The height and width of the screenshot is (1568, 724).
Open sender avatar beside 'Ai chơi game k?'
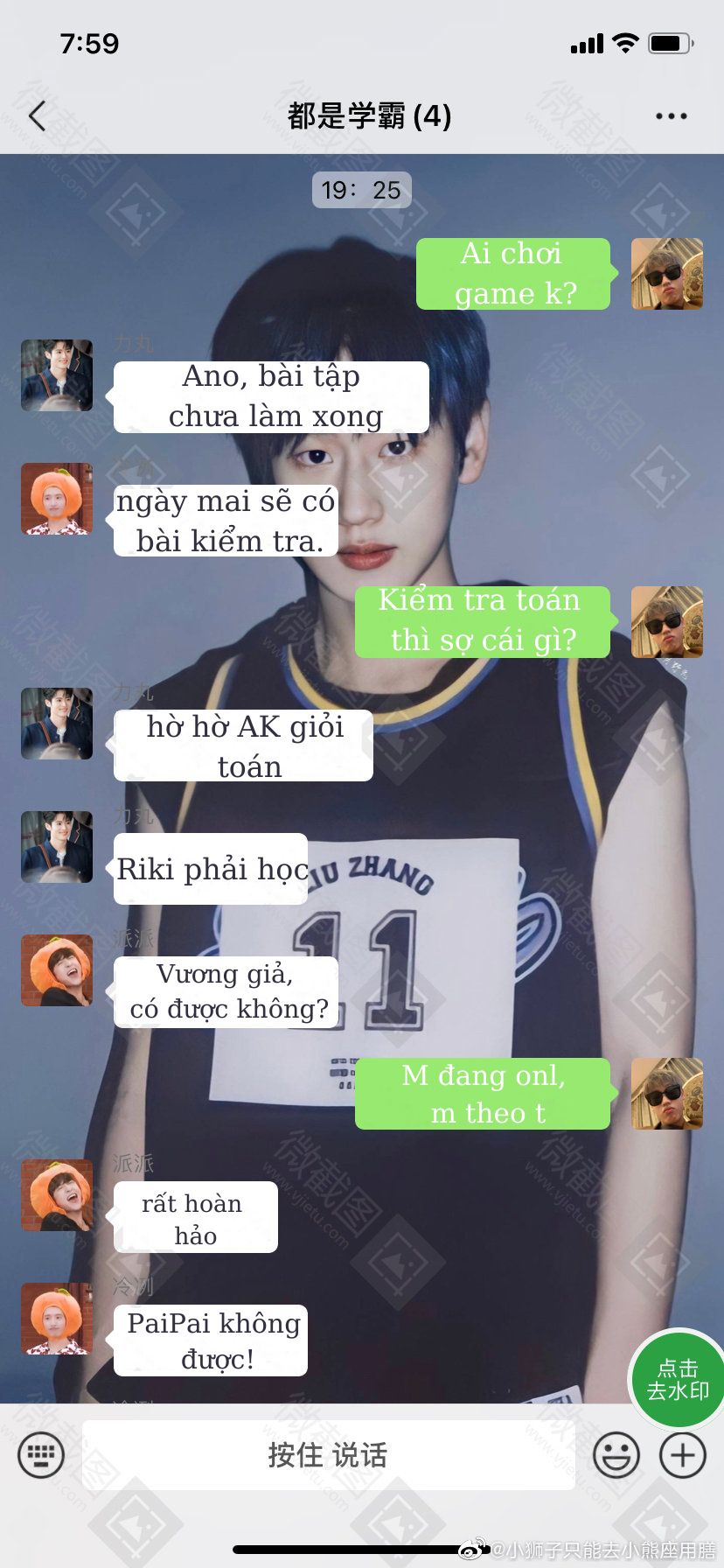pyautogui.click(x=666, y=274)
